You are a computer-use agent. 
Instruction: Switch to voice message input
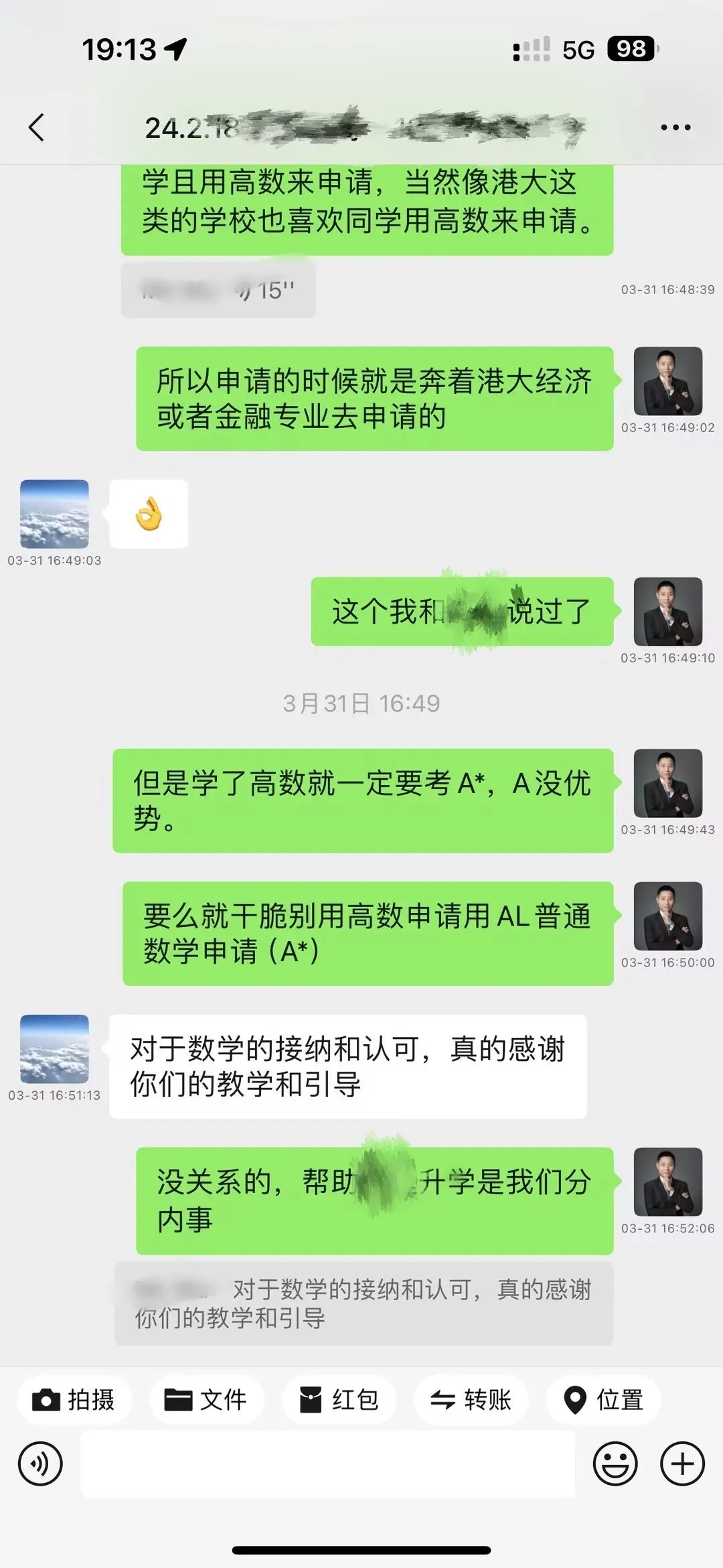40,1464
